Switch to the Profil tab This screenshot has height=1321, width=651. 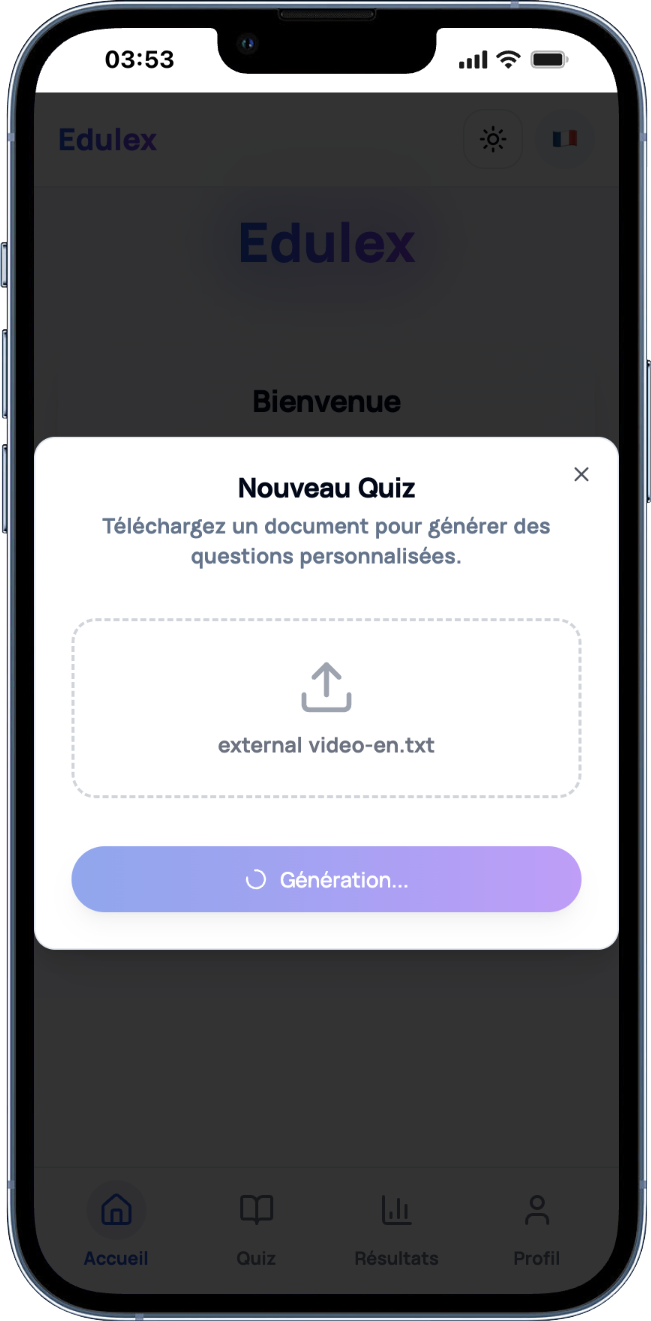coord(536,1227)
